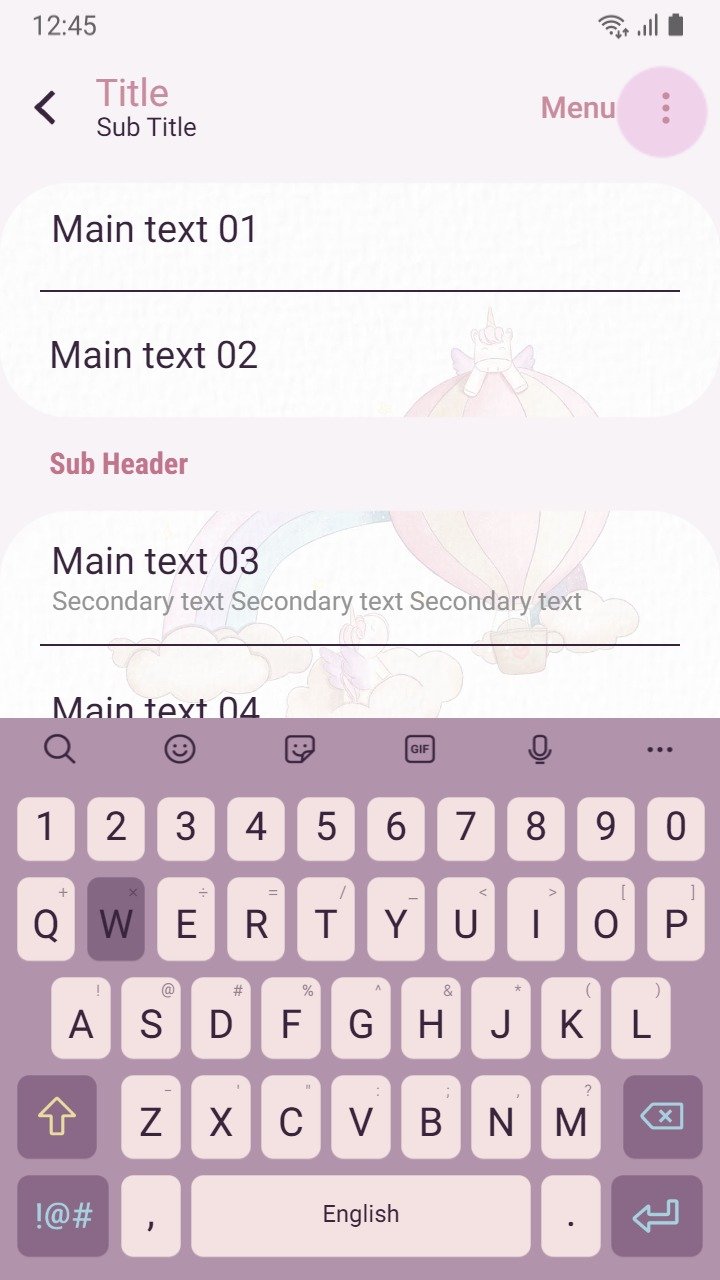
Task: Start voice input with the microphone
Action: [540, 749]
